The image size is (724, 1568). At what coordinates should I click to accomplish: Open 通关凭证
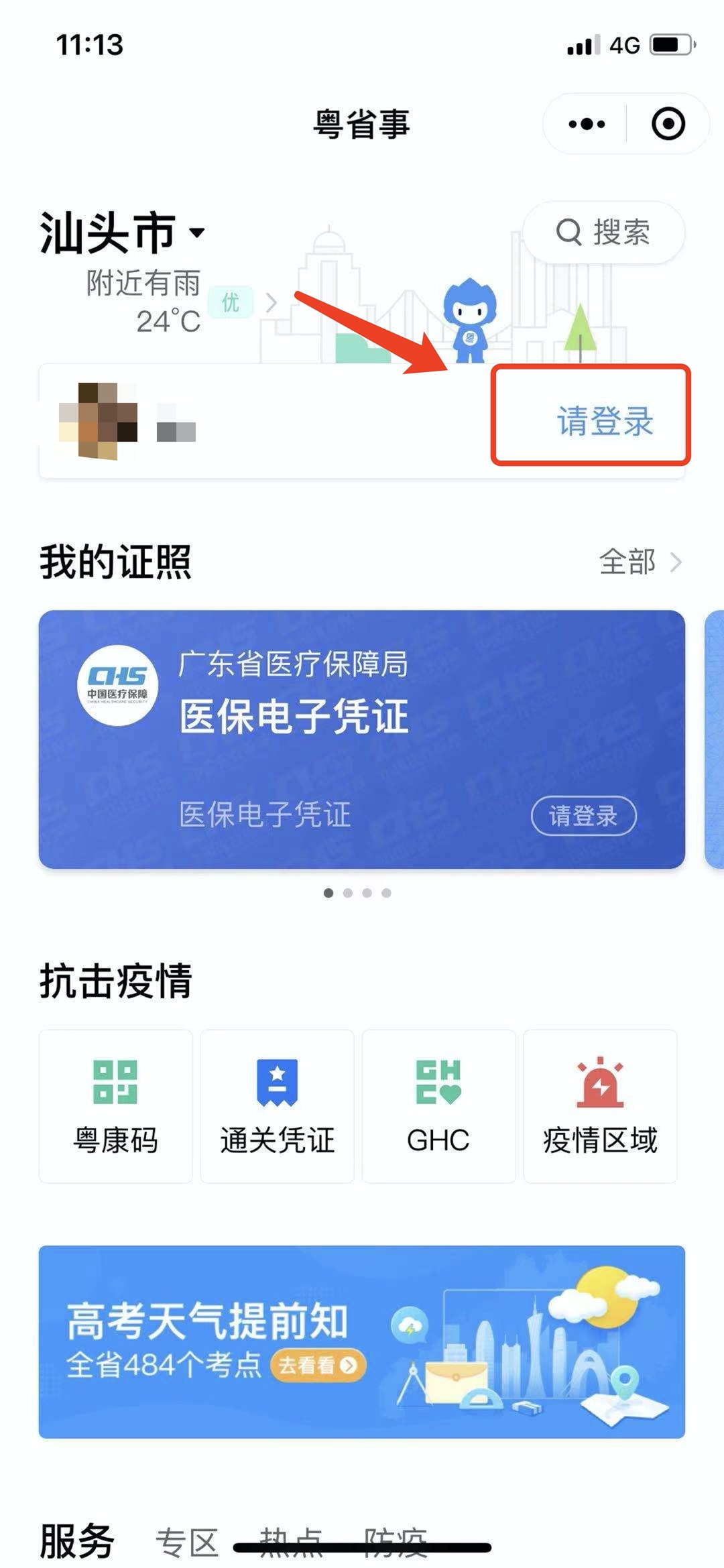click(x=277, y=1106)
